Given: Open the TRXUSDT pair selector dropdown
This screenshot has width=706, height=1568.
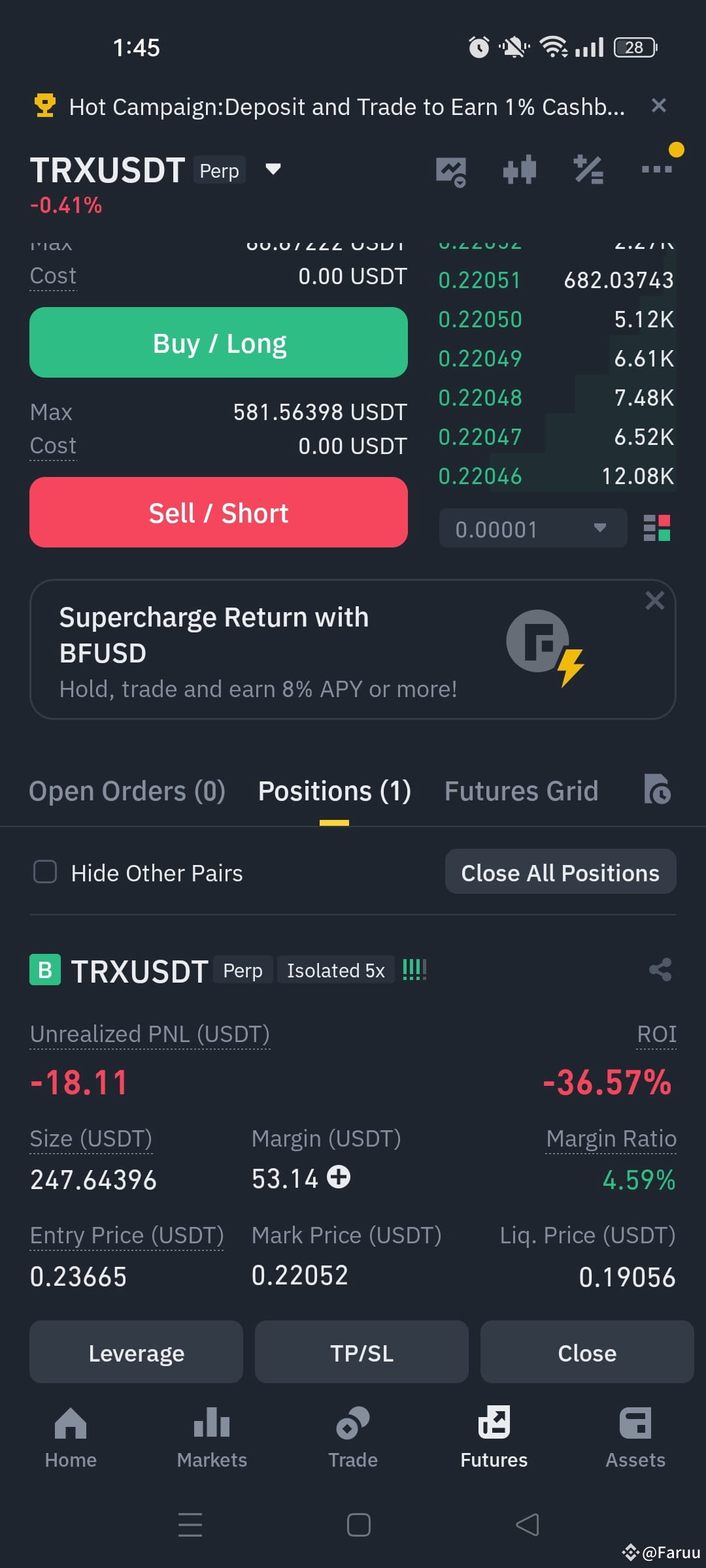Looking at the screenshot, I should [273, 169].
